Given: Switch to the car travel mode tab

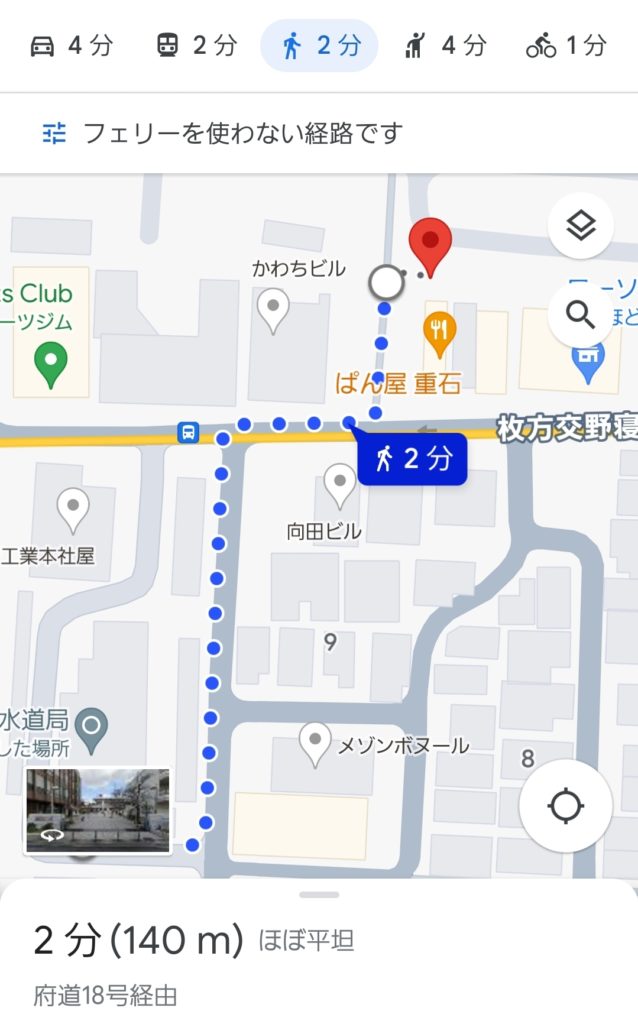Looking at the screenshot, I should tap(70, 46).
